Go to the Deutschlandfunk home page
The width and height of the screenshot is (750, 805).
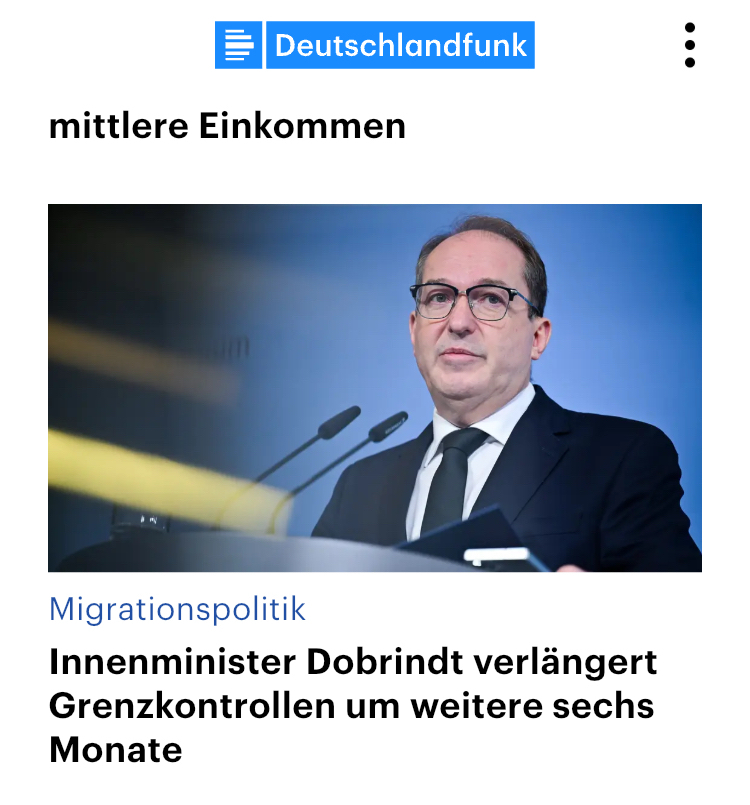[375, 45]
